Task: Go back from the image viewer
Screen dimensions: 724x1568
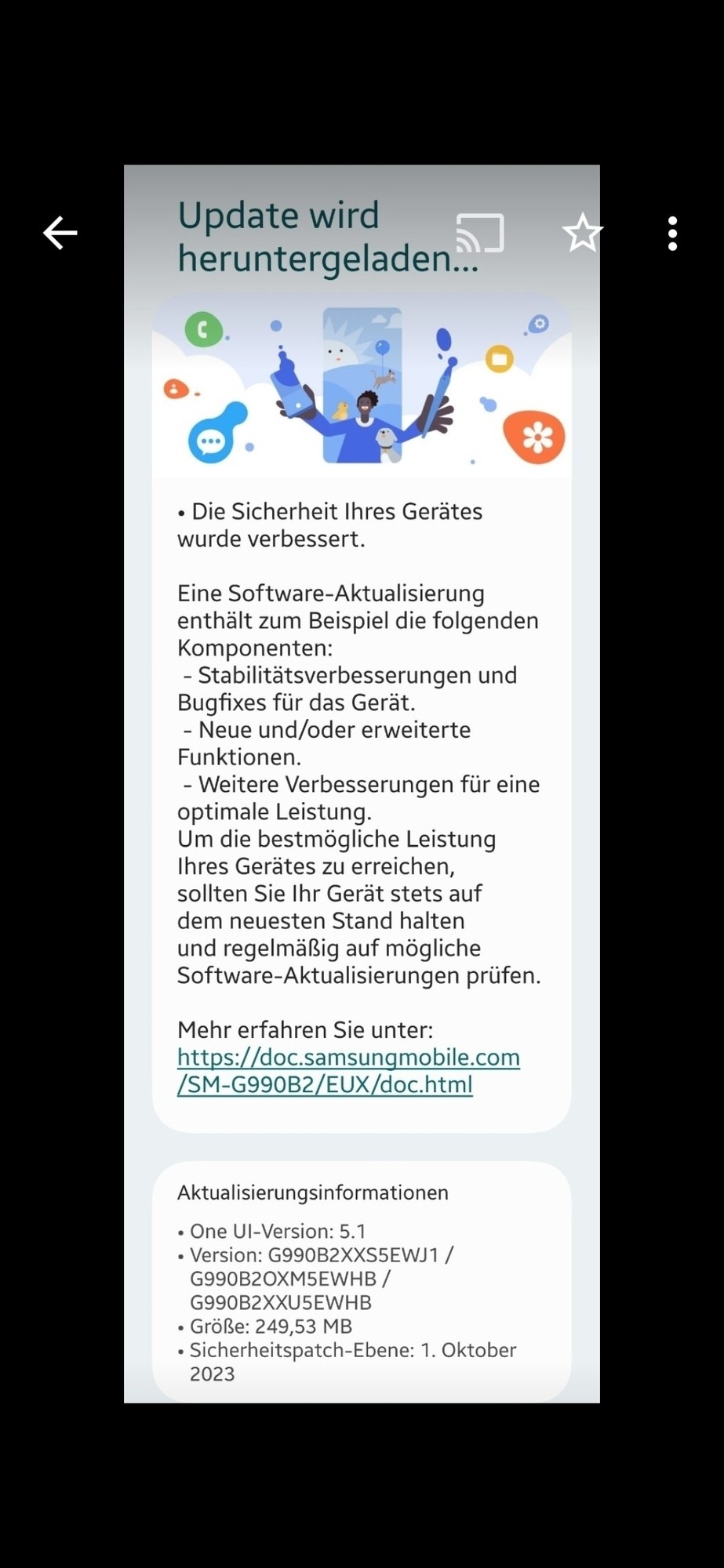Action: pyautogui.click(x=60, y=233)
